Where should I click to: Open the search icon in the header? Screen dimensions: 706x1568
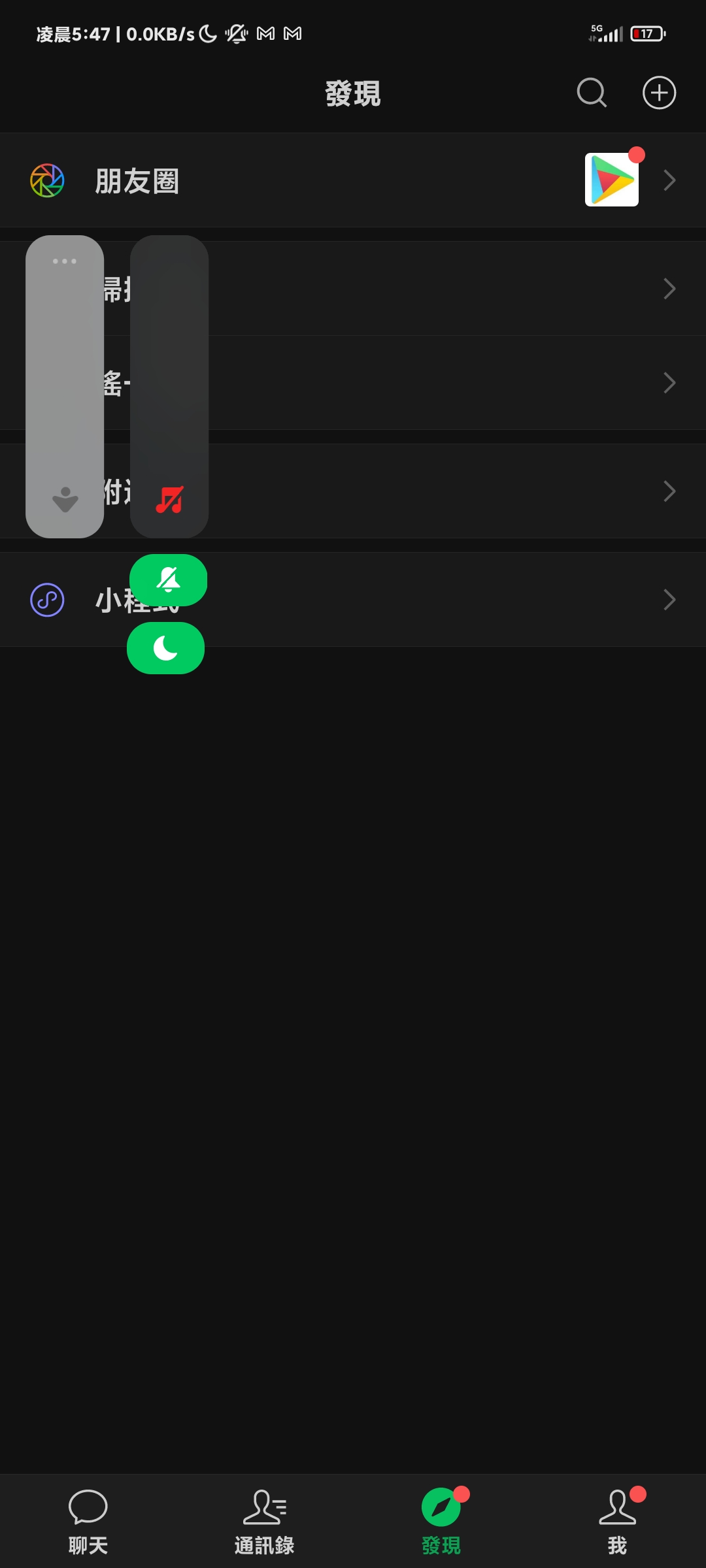pos(592,93)
